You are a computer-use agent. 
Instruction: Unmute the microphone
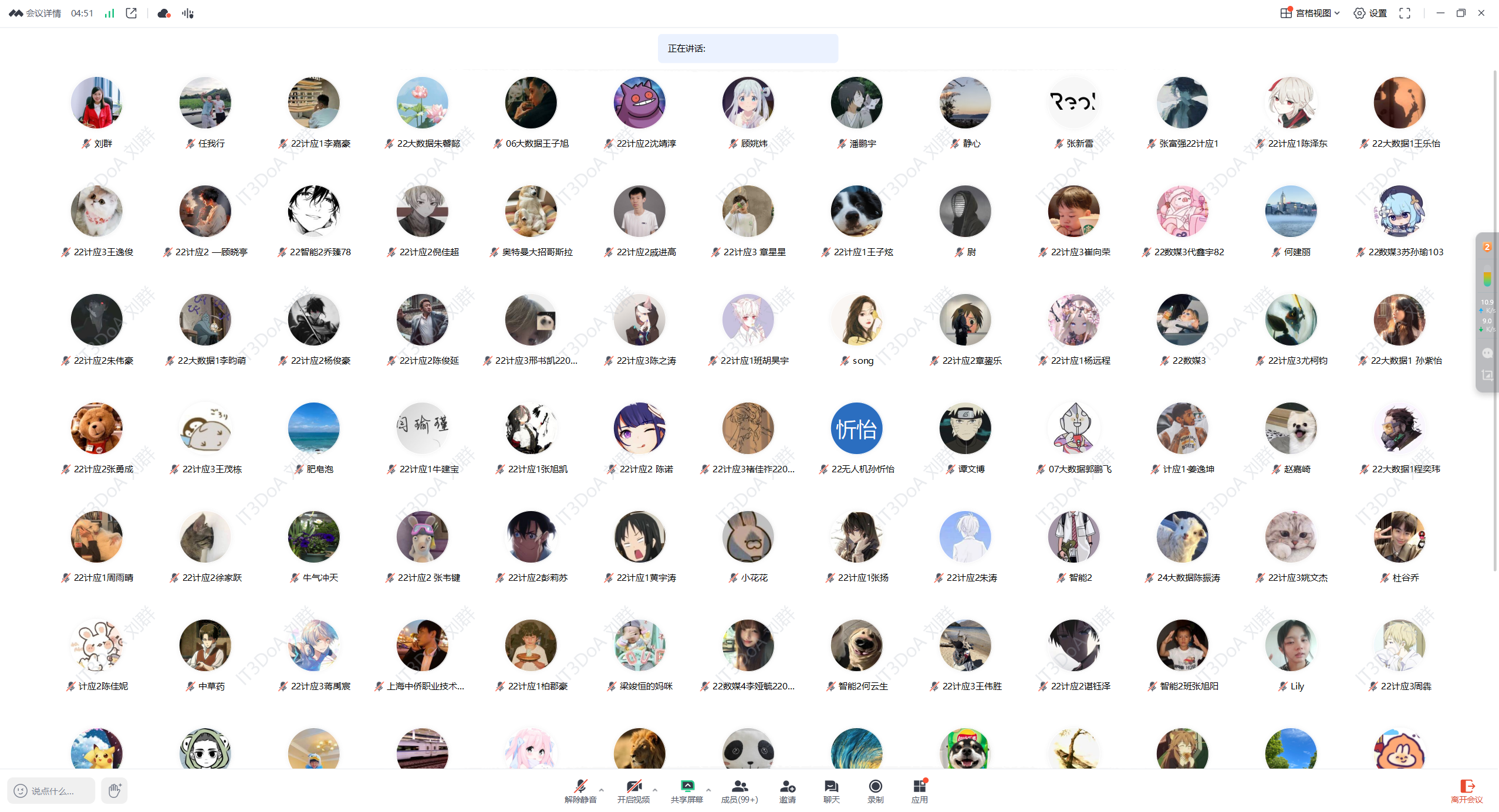(x=580, y=790)
